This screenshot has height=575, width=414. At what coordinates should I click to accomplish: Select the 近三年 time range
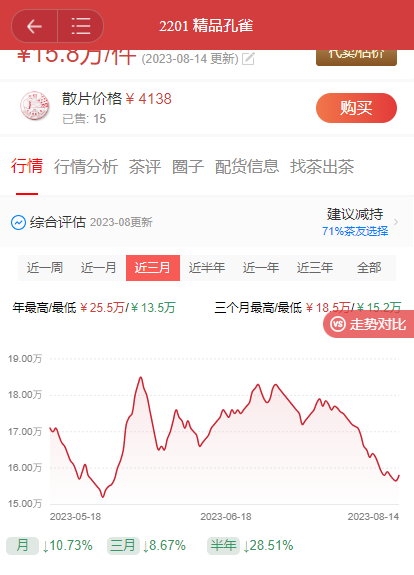pyautogui.click(x=315, y=268)
